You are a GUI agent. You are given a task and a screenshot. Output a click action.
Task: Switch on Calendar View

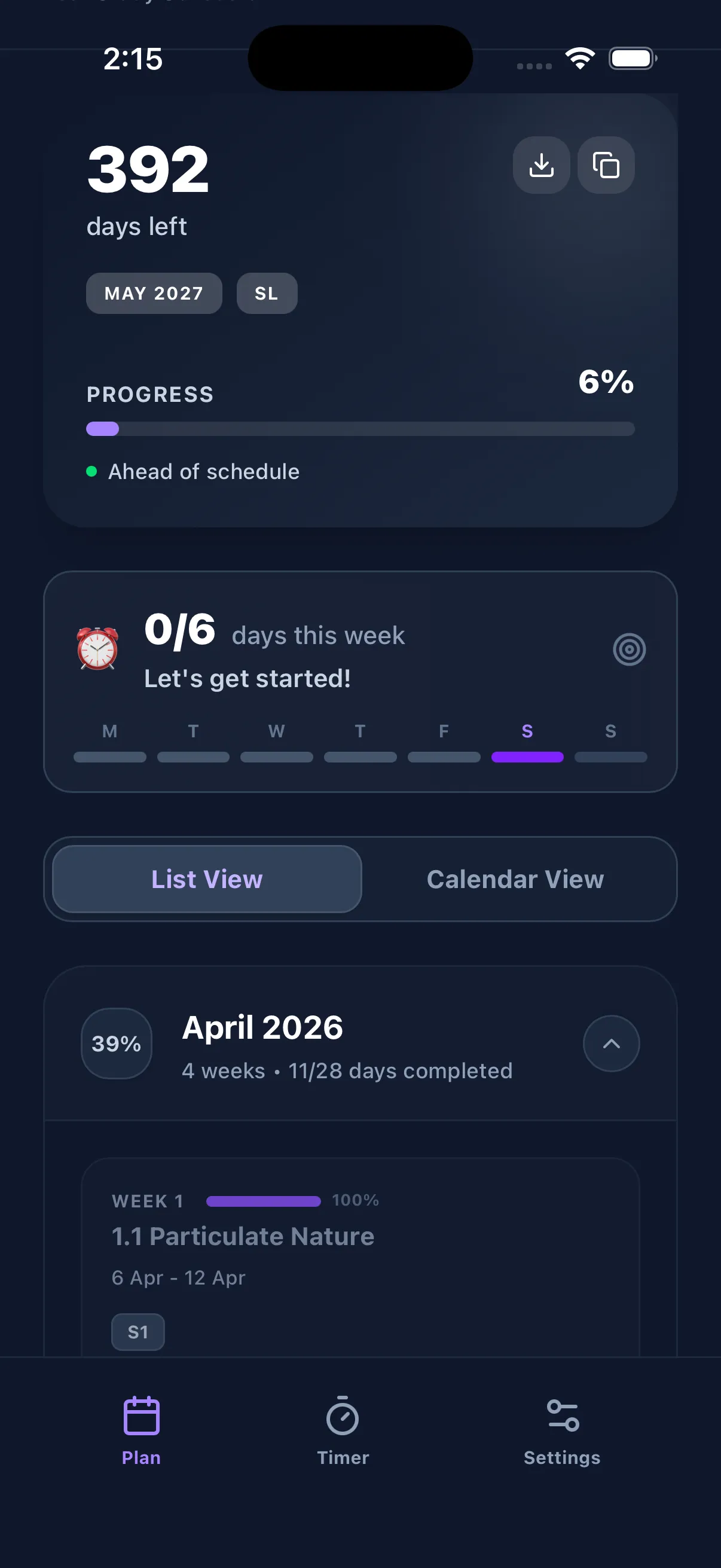(x=515, y=879)
